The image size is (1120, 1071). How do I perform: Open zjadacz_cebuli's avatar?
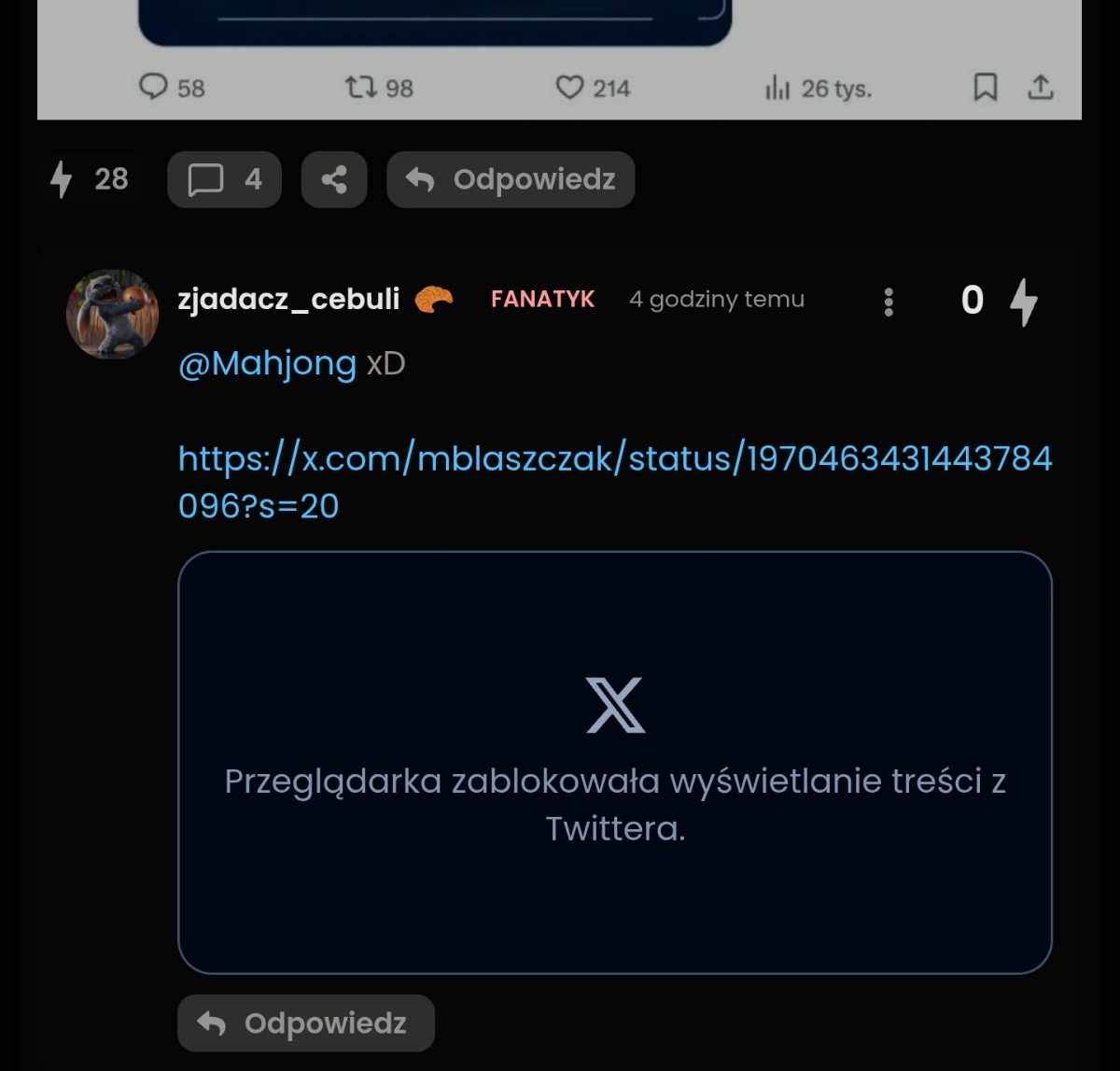coord(112,314)
